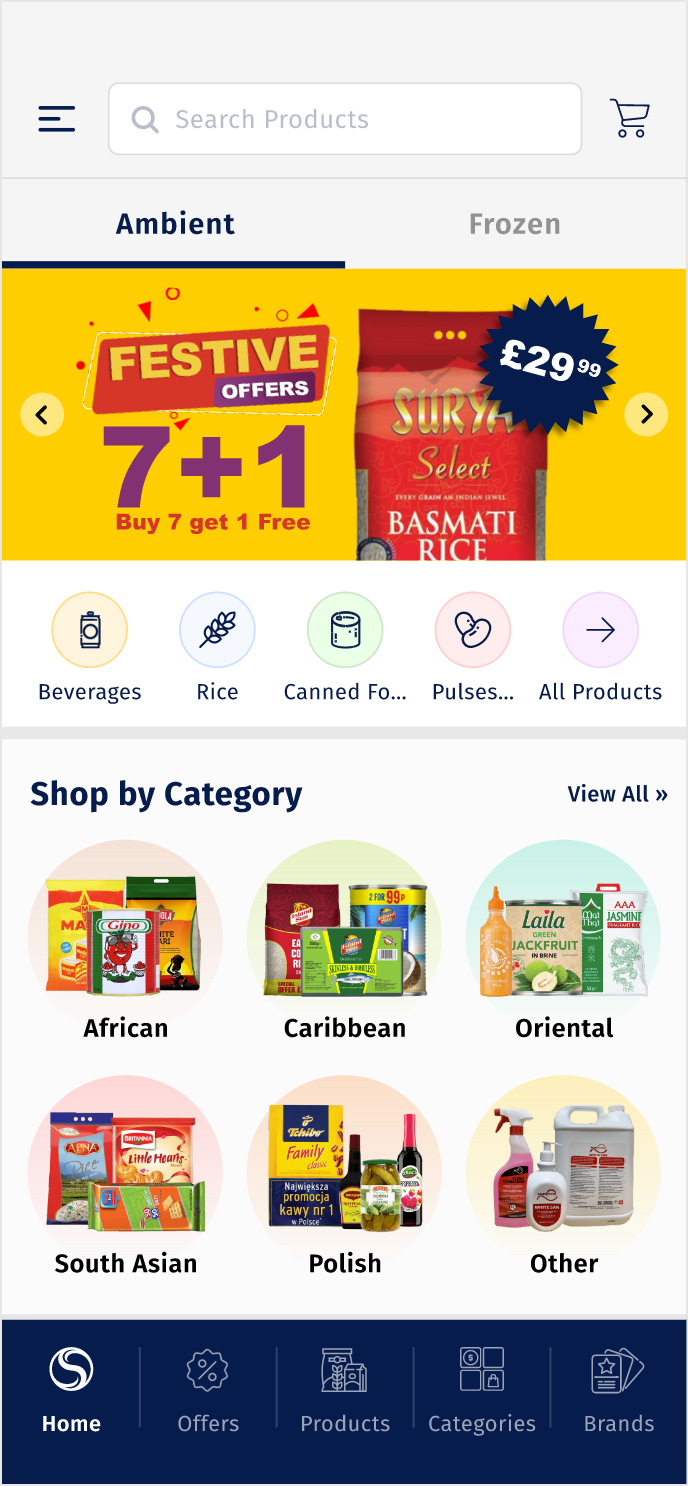Go to the previous banner slide
Screen dimensions: 688x1486
click(x=42, y=414)
